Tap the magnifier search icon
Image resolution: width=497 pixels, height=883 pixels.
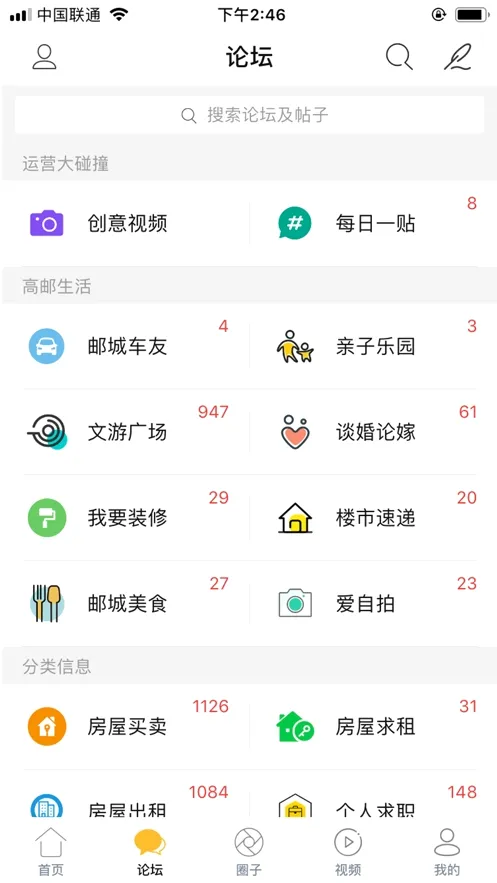[399, 57]
